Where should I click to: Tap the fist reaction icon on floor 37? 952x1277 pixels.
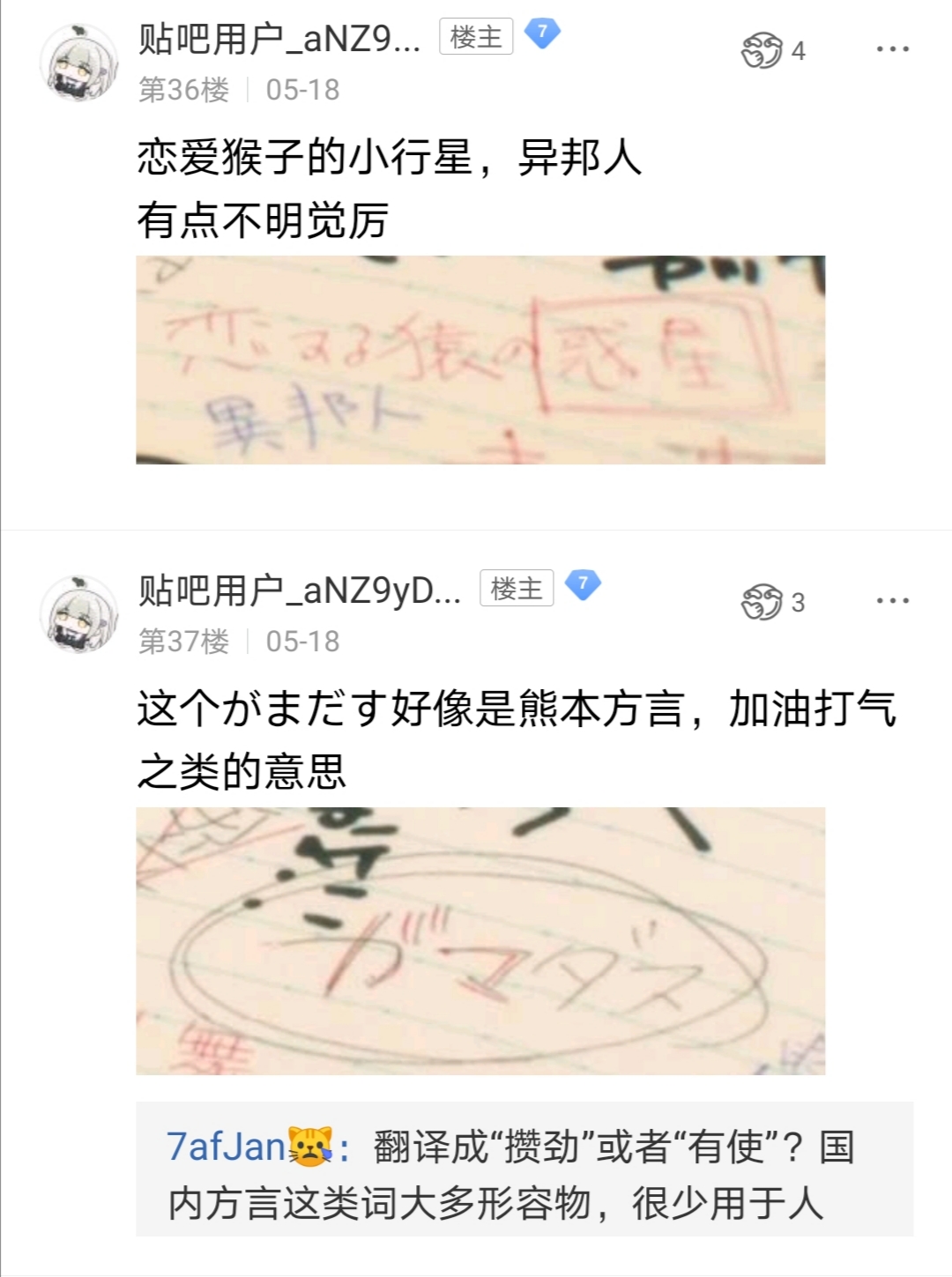pos(763,601)
